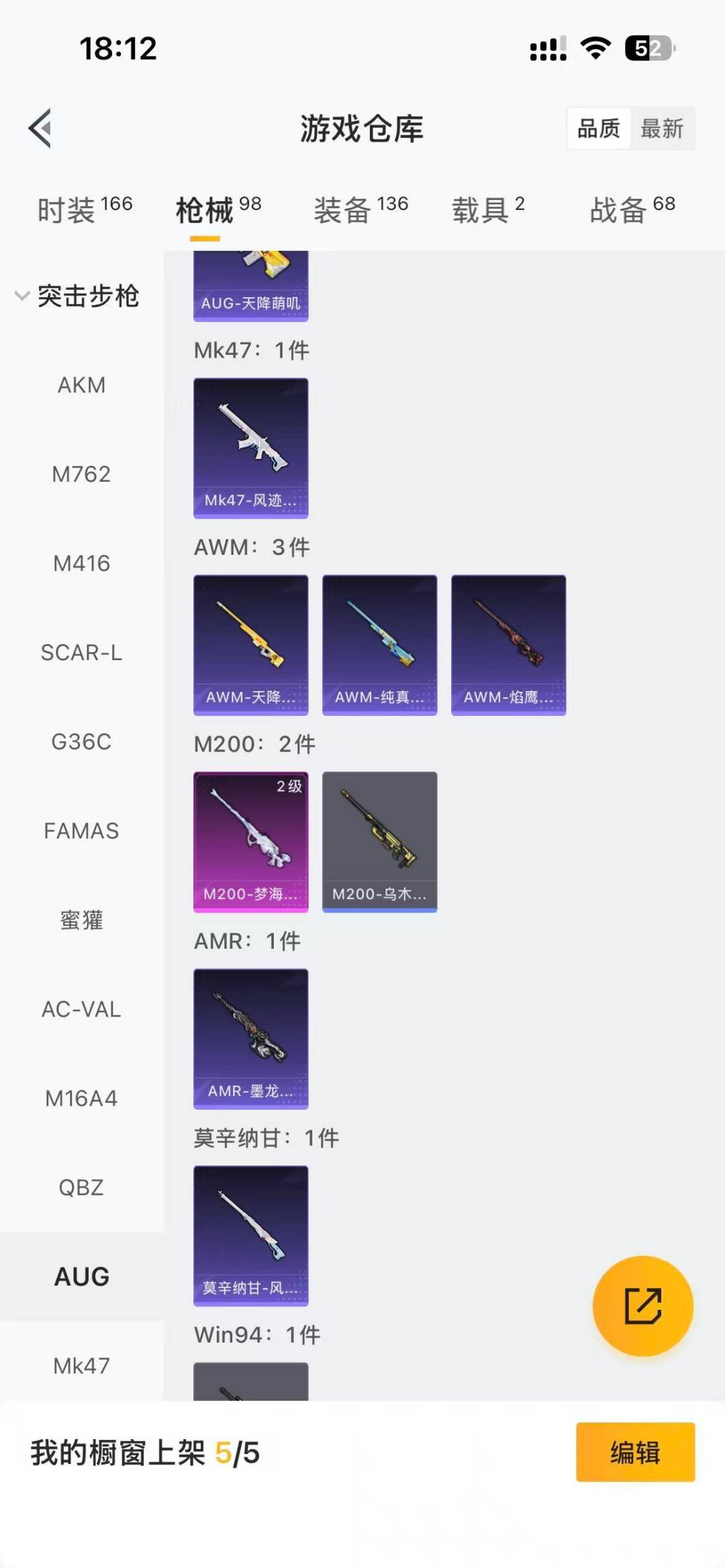Open the AMR-墨龙 skin tile
This screenshot has width=725, height=1568.
250,1038
